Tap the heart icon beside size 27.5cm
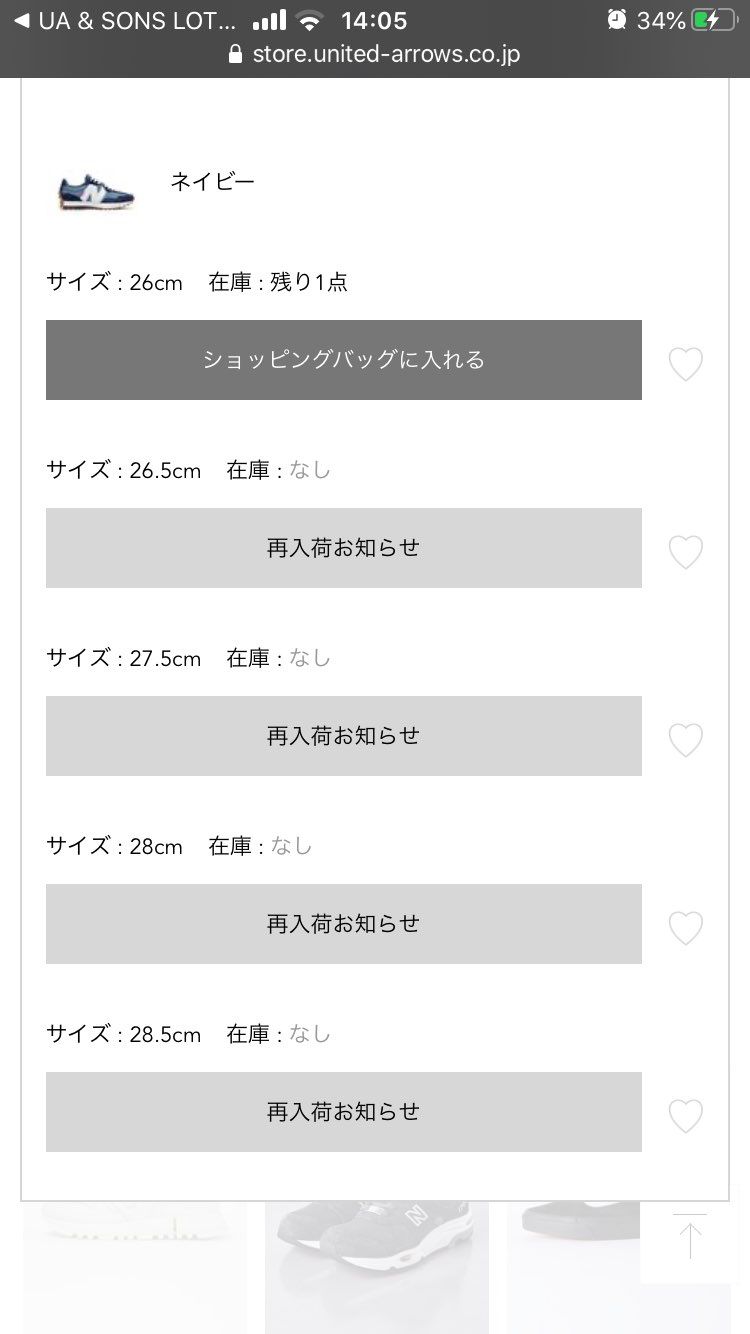Image resolution: width=750 pixels, height=1334 pixels. 686,740
